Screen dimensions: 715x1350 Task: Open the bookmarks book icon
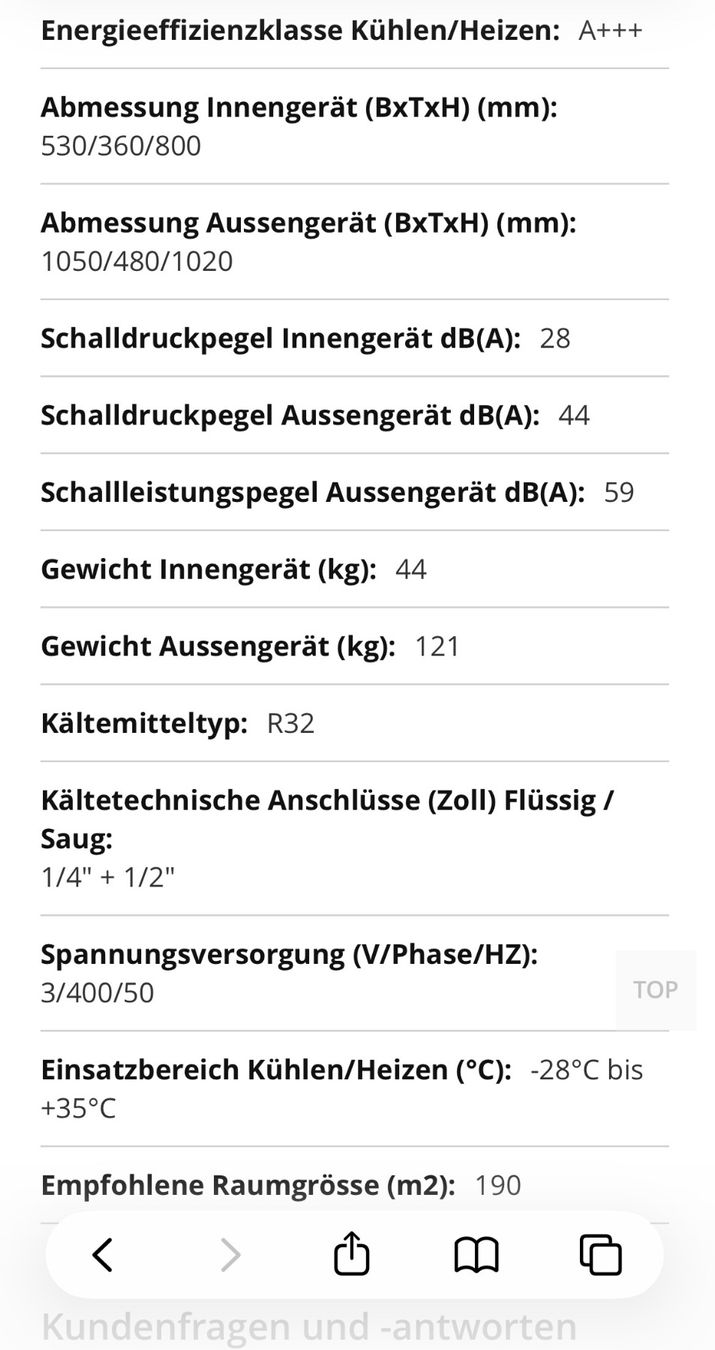tap(476, 1255)
